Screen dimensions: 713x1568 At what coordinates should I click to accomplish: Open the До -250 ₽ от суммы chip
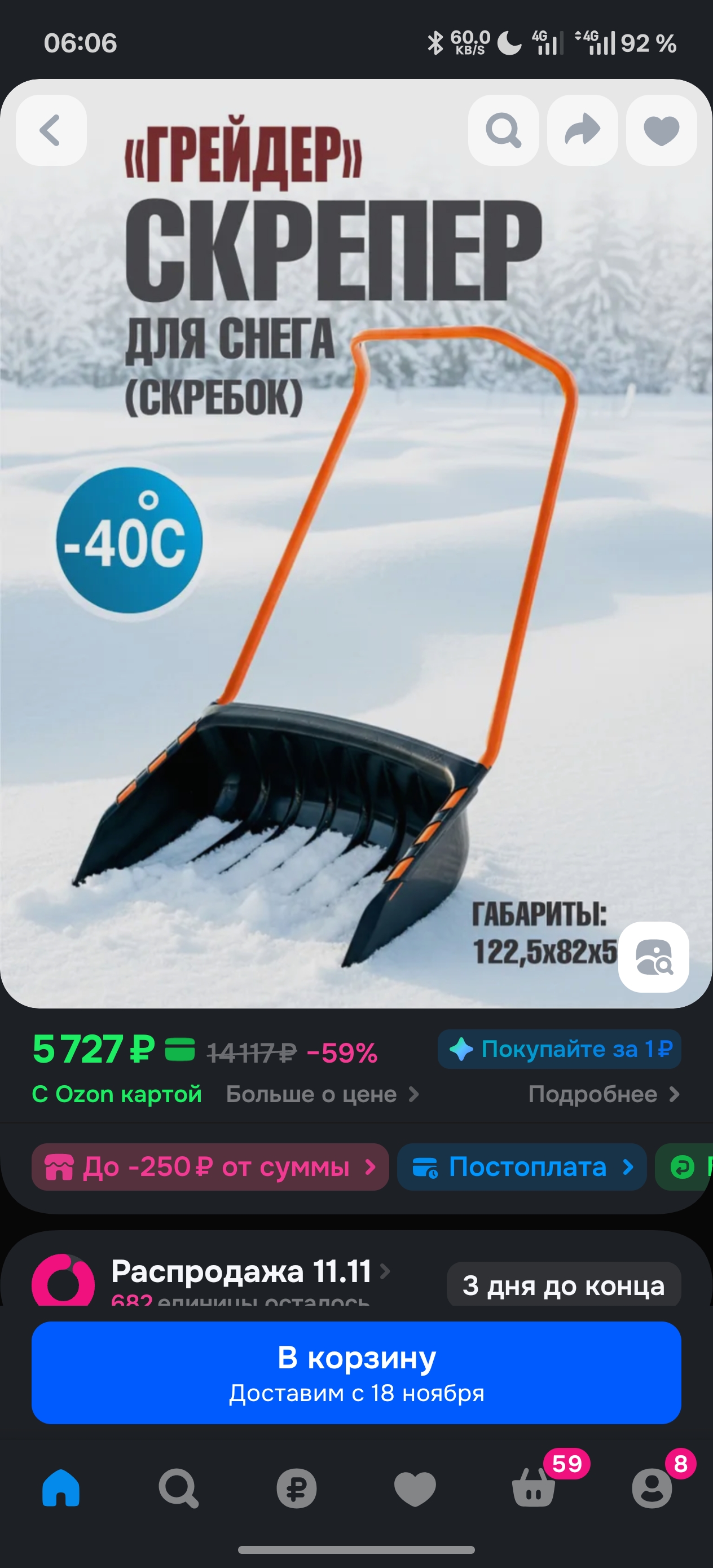(210, 1167)
